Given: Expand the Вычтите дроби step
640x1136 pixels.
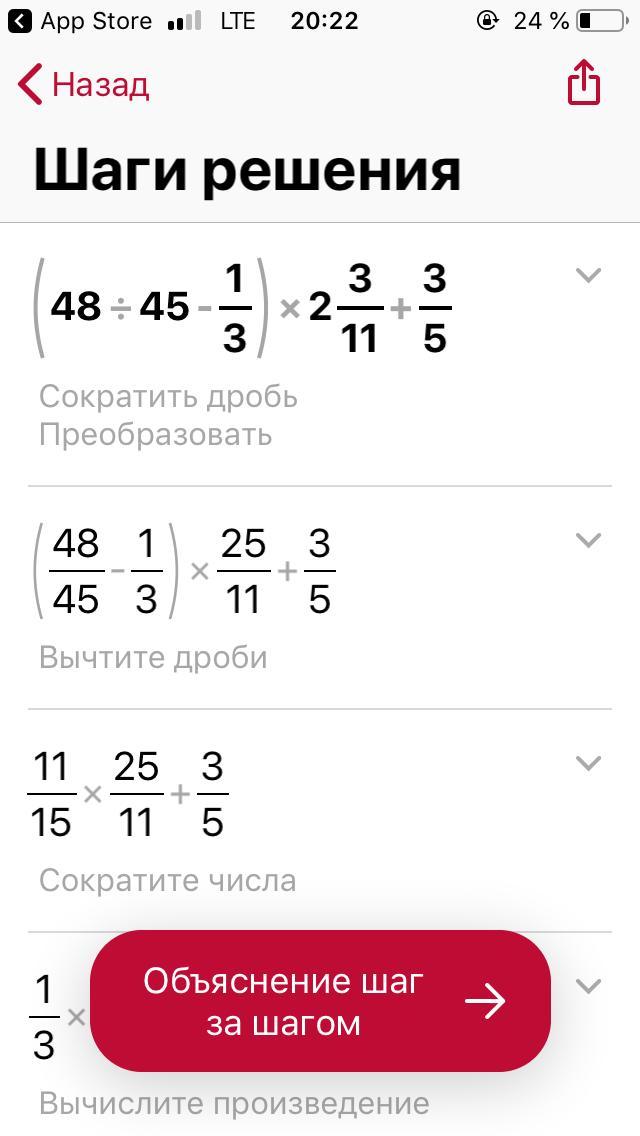Looking at the screenshot, I should pos(588,540).
